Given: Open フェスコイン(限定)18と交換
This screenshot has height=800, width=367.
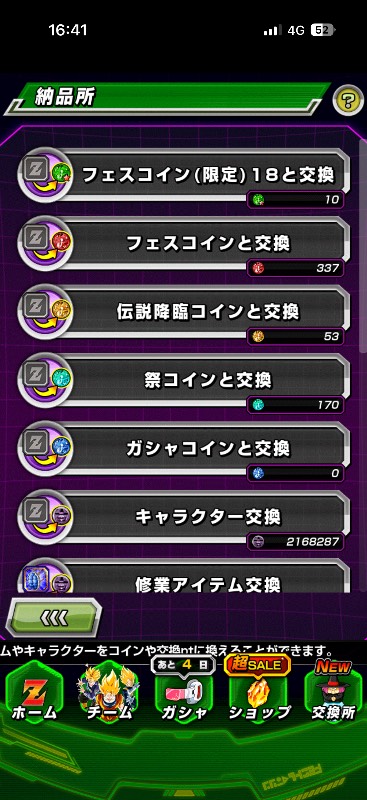Looking at the screenshot, I should (x=184, y=176).
